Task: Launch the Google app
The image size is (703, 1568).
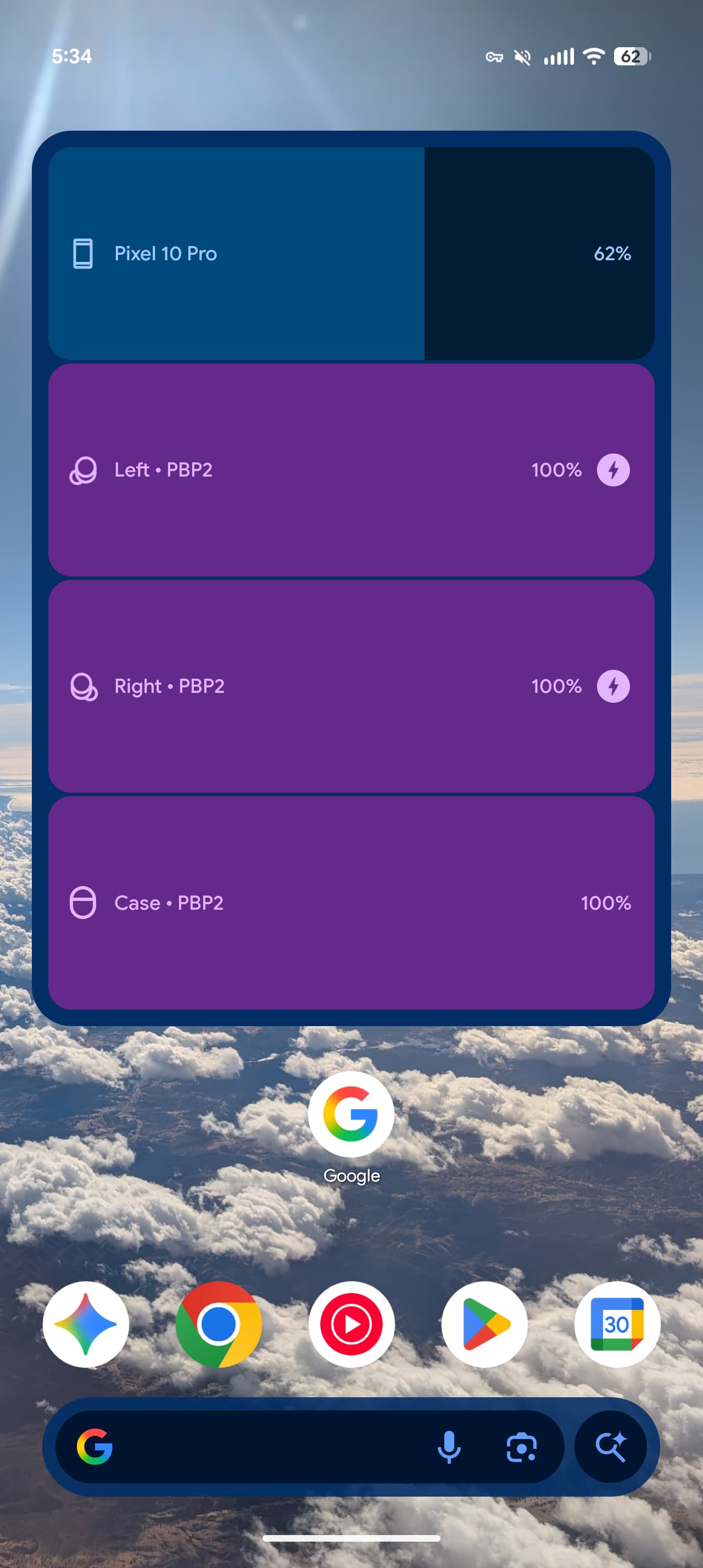Action: (x=351, y=1115)
